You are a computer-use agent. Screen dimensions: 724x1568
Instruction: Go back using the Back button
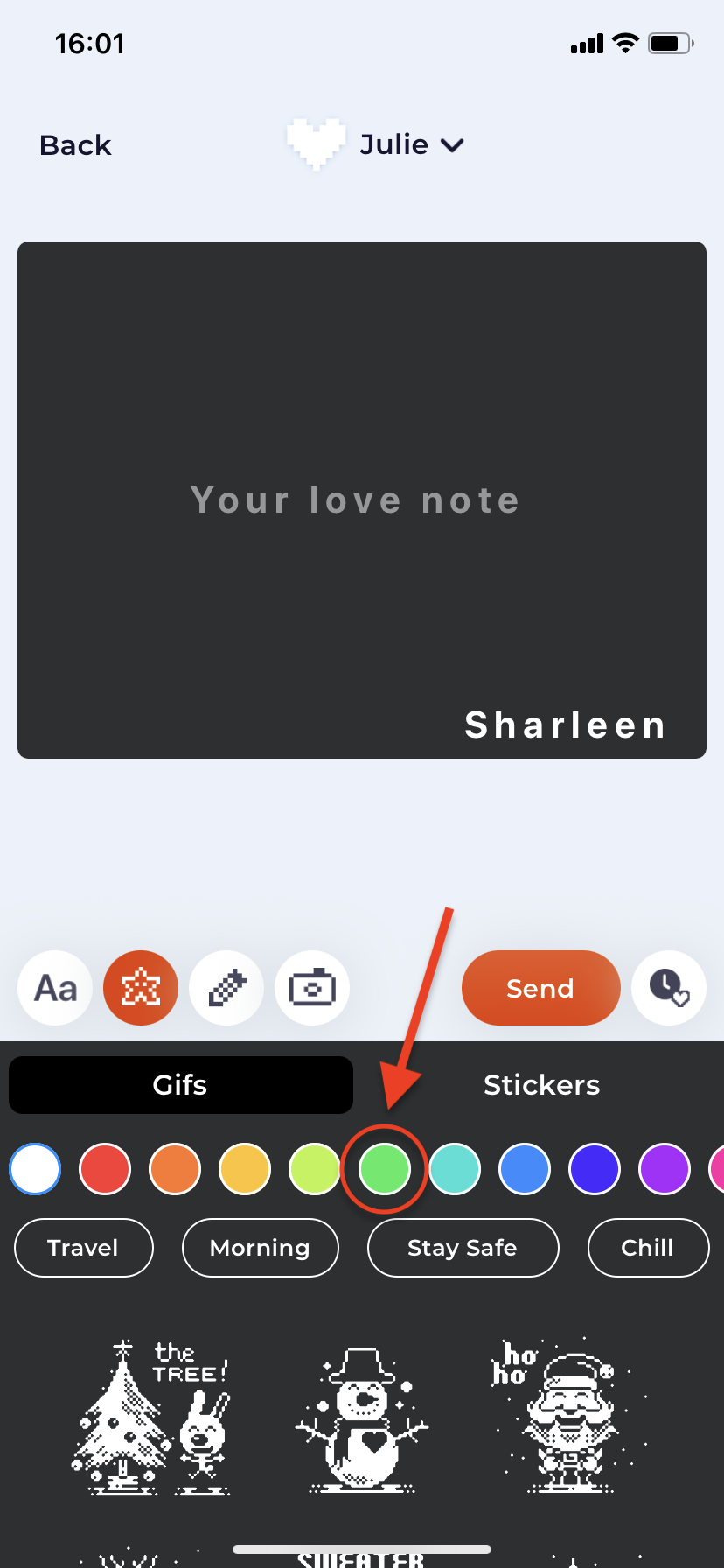[x=75, y=145]
